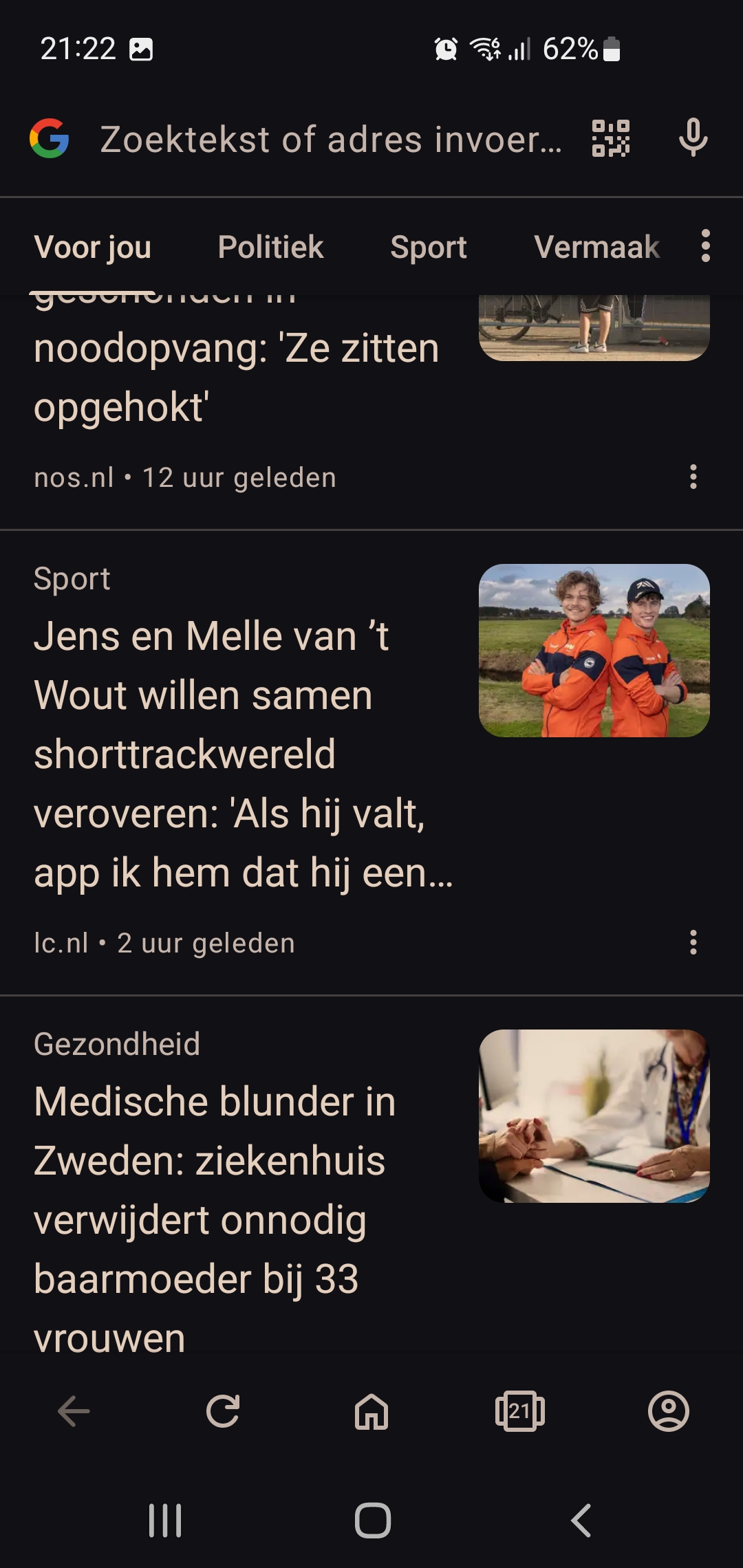
Task: Go back with the browser back arrow
Action: (x=74, y=1411)
